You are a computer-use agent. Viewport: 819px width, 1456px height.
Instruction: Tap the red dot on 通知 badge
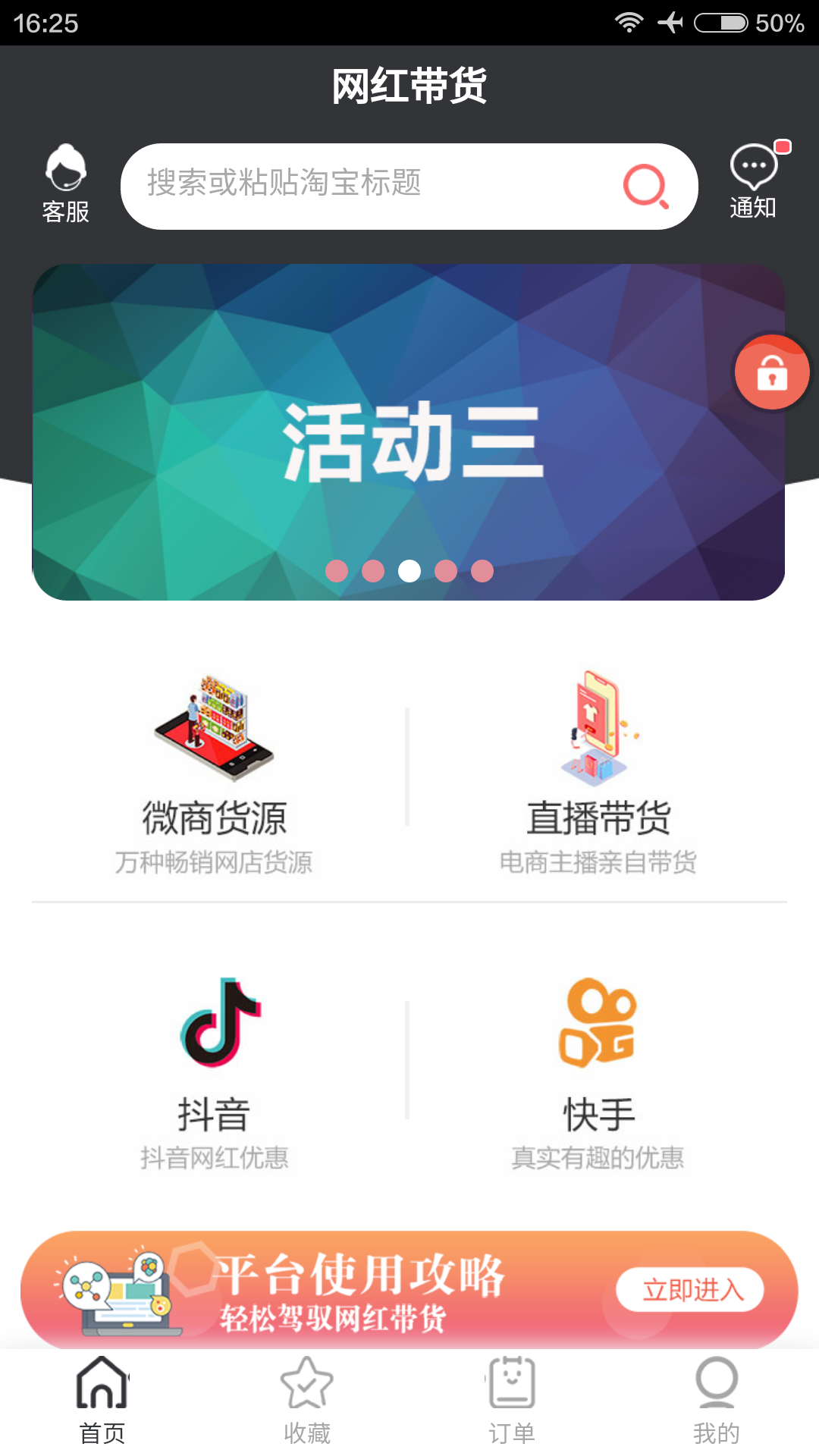pyautogui.click(x=782, y=146)
